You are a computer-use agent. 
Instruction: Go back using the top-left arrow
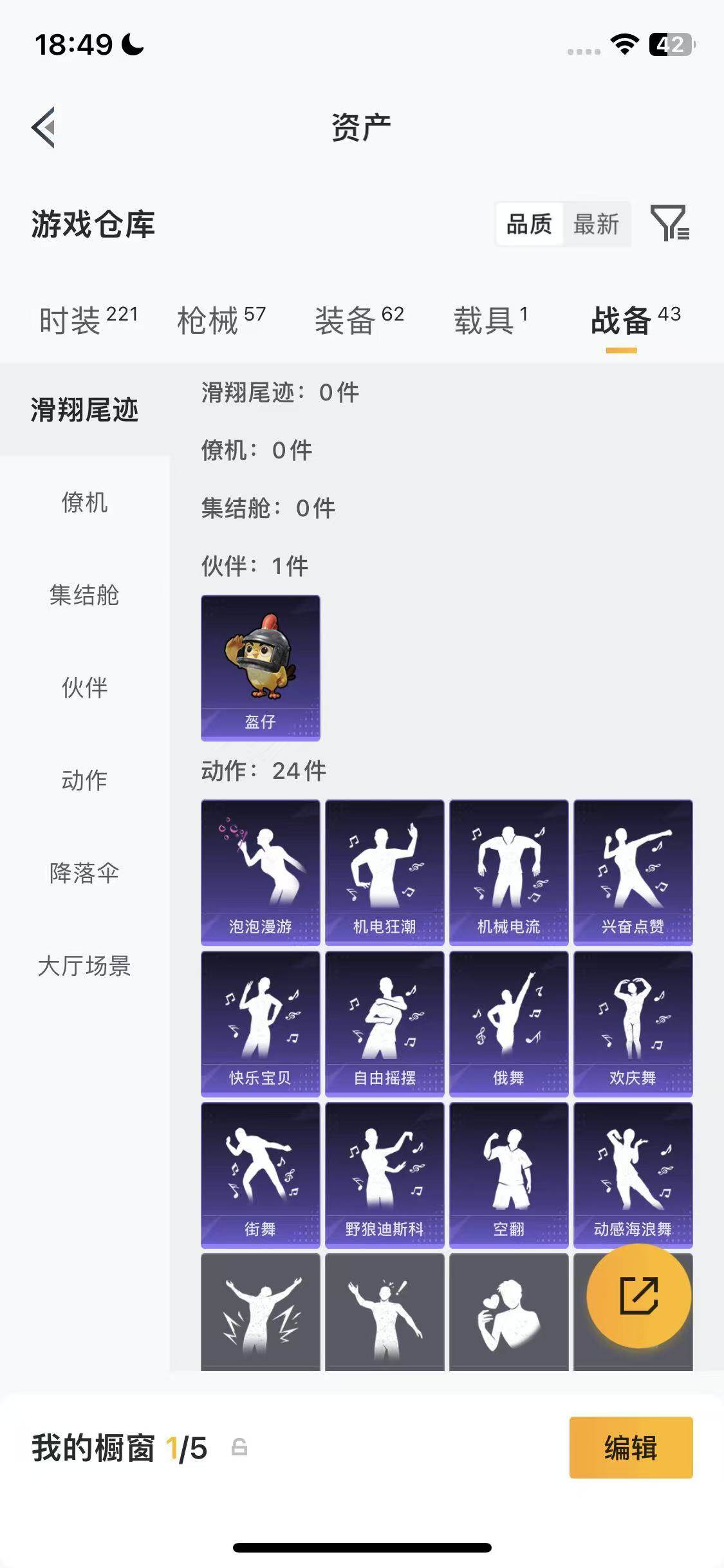tap(44, 127)
